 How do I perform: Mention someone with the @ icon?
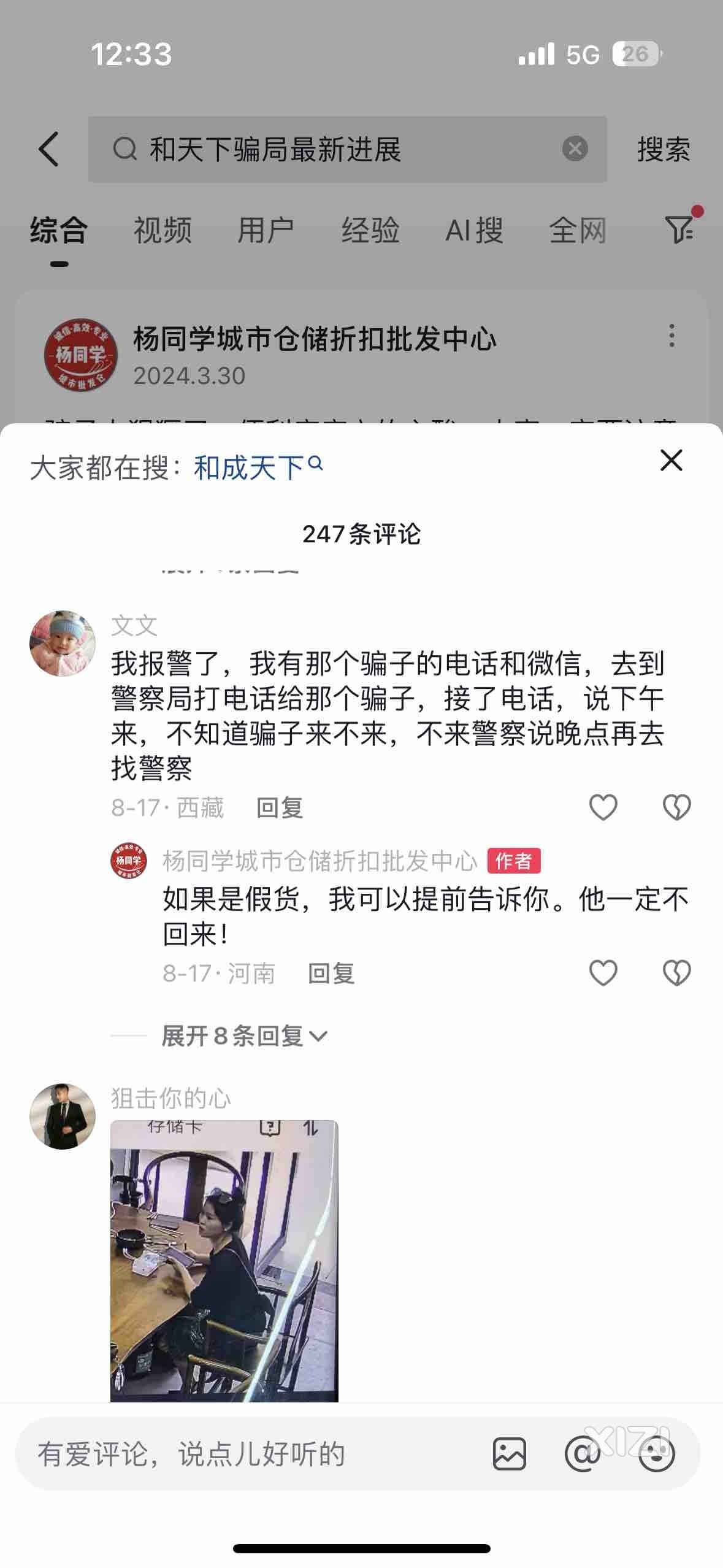pyautogui.click(x=581, y=1454)
